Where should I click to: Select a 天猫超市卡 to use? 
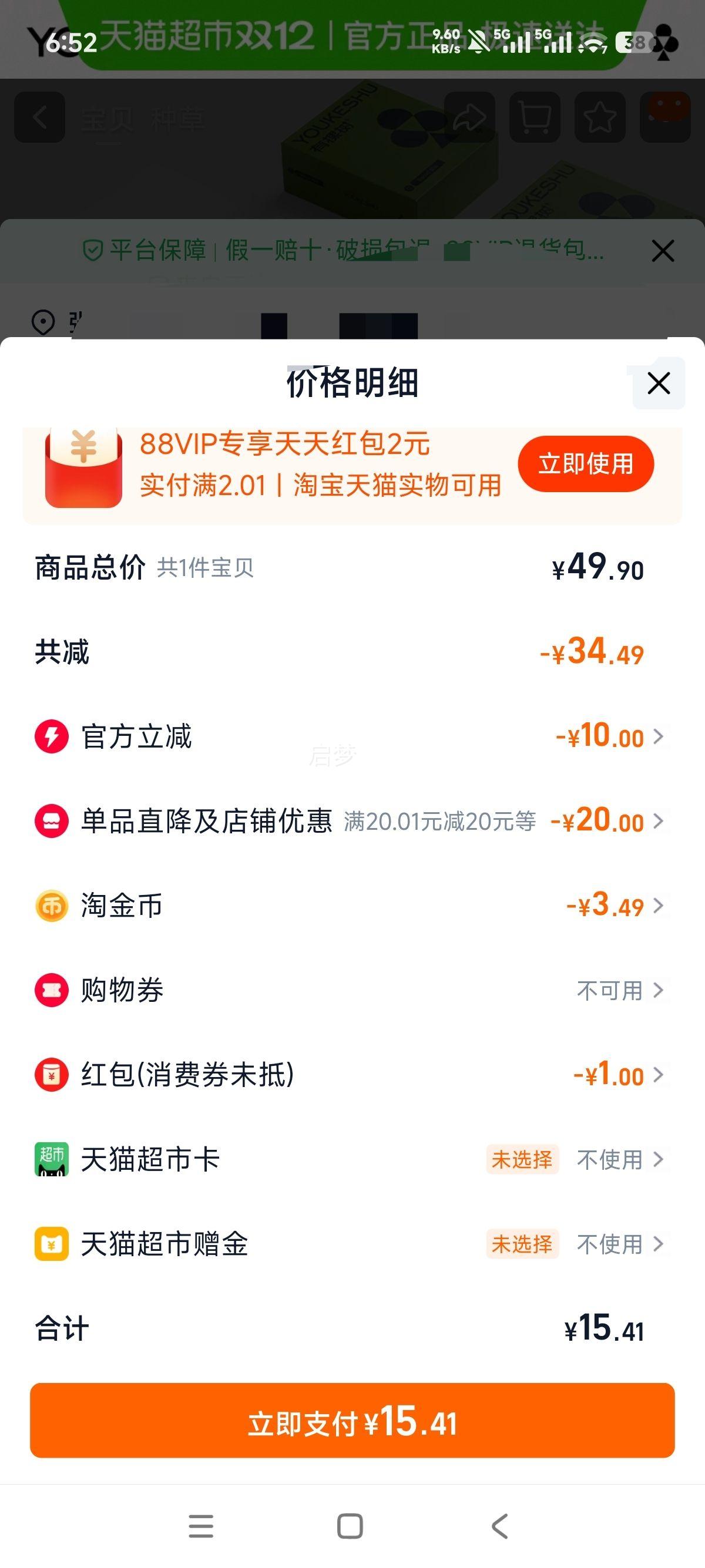click(619, 1160)
